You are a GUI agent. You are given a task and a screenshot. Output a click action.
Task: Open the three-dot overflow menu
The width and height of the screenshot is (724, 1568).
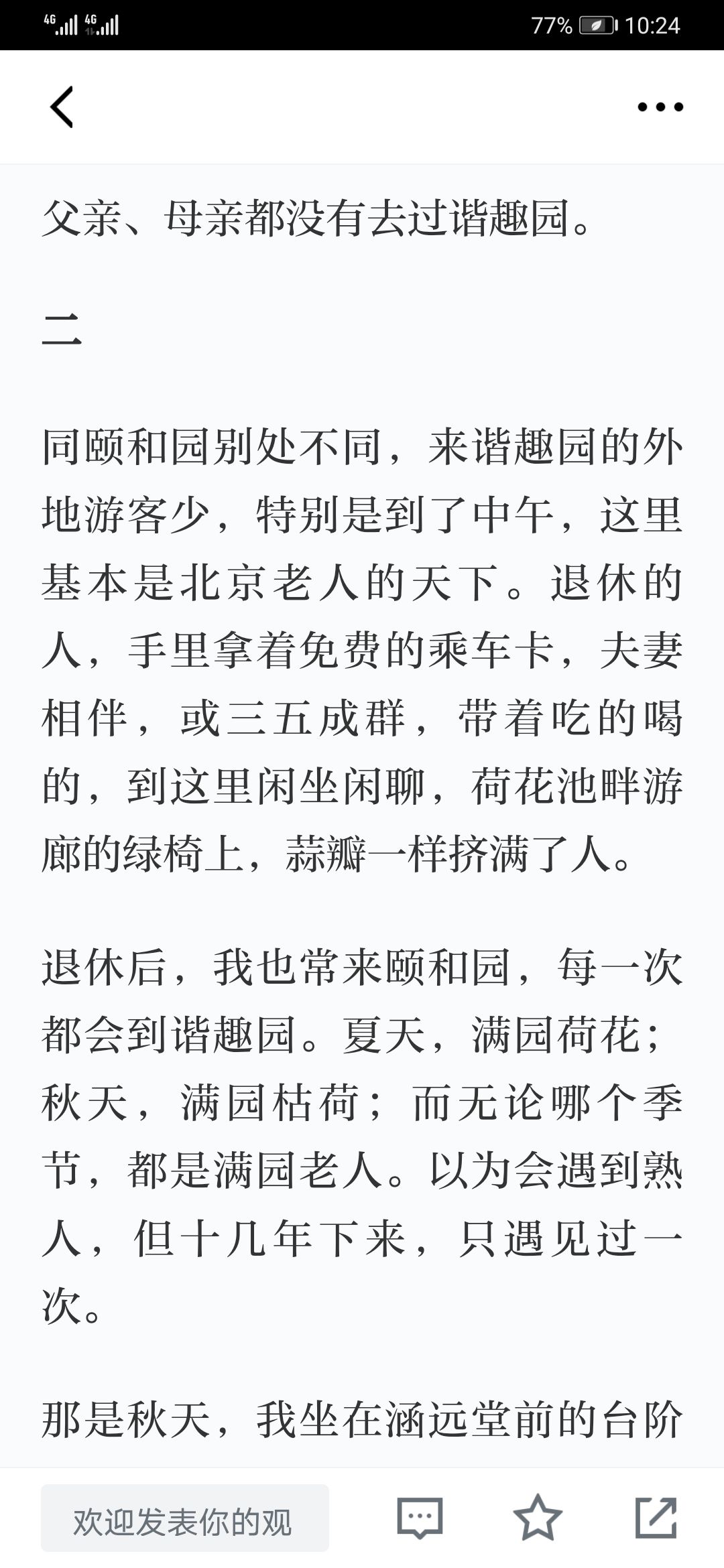coord(660,107)
